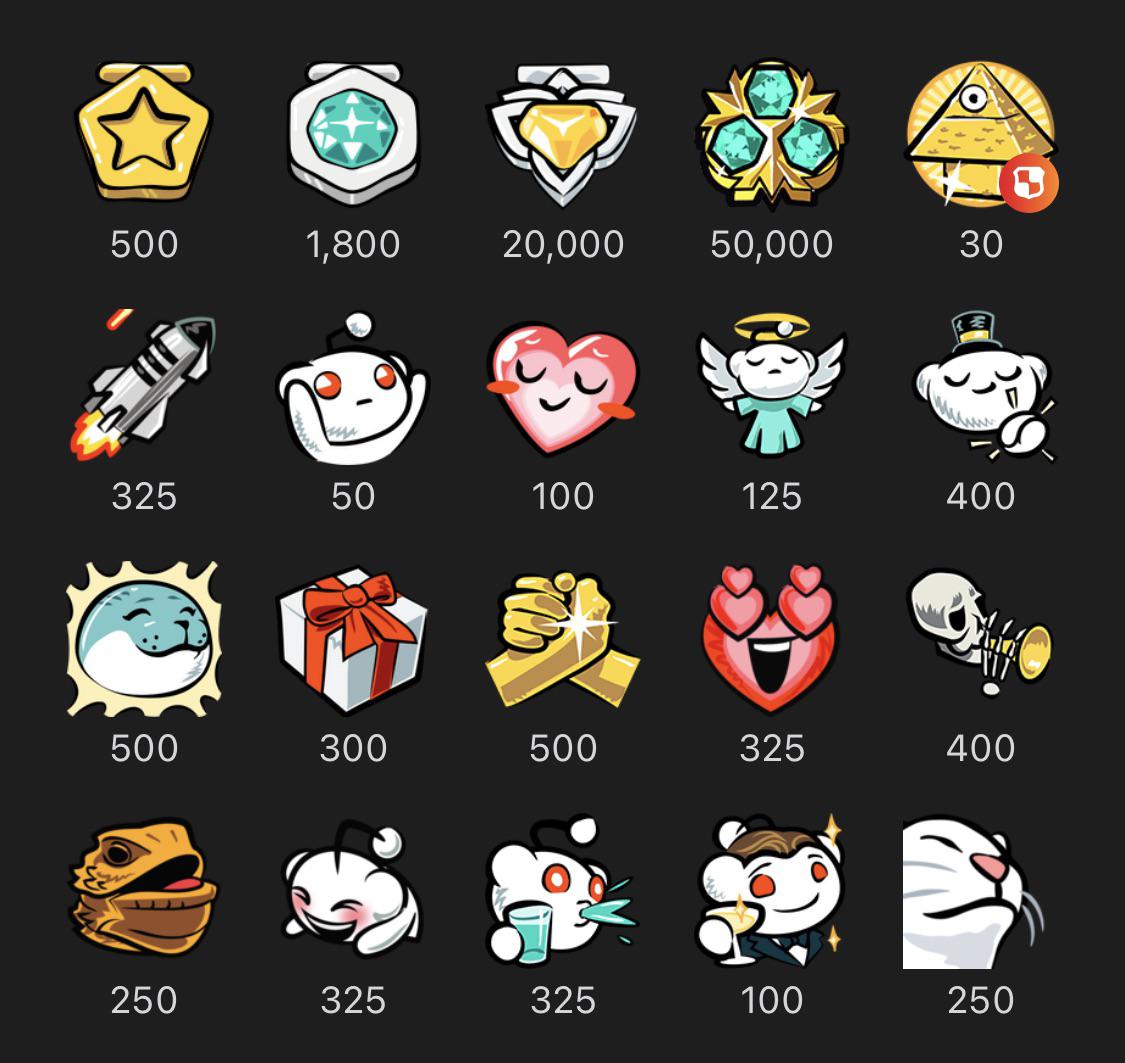
Task: Choose the laughing blushing Snoo award
Action: point(353,890)
